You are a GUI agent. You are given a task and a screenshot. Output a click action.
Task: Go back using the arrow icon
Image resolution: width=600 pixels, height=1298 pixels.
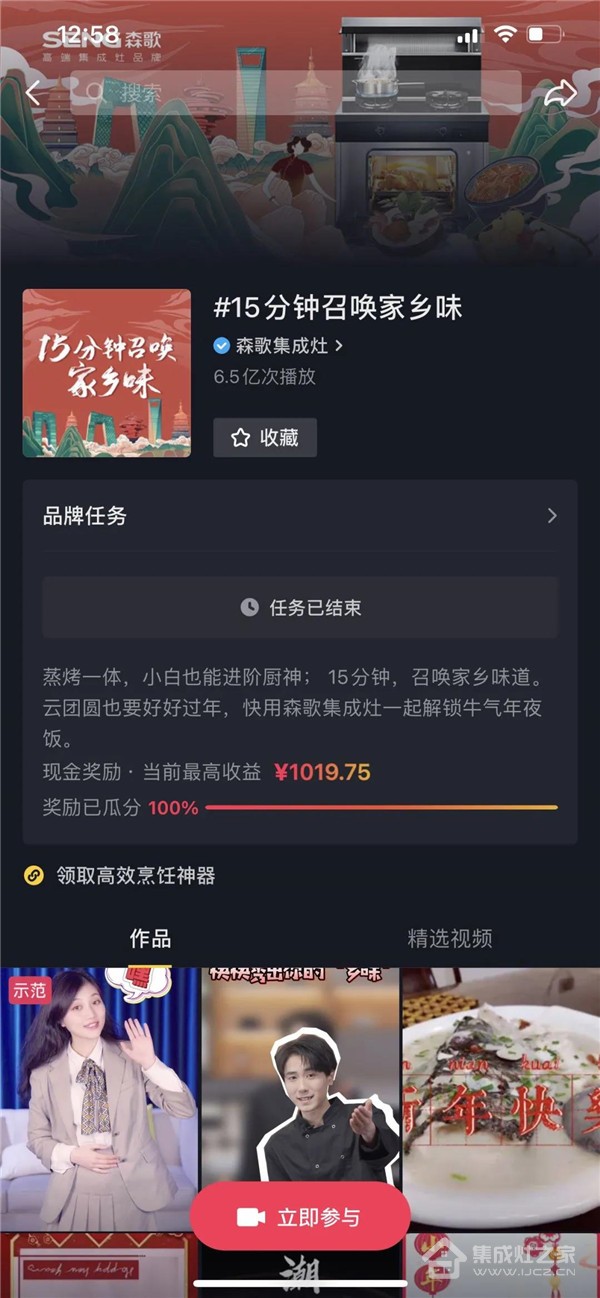[x=34, y=94]
